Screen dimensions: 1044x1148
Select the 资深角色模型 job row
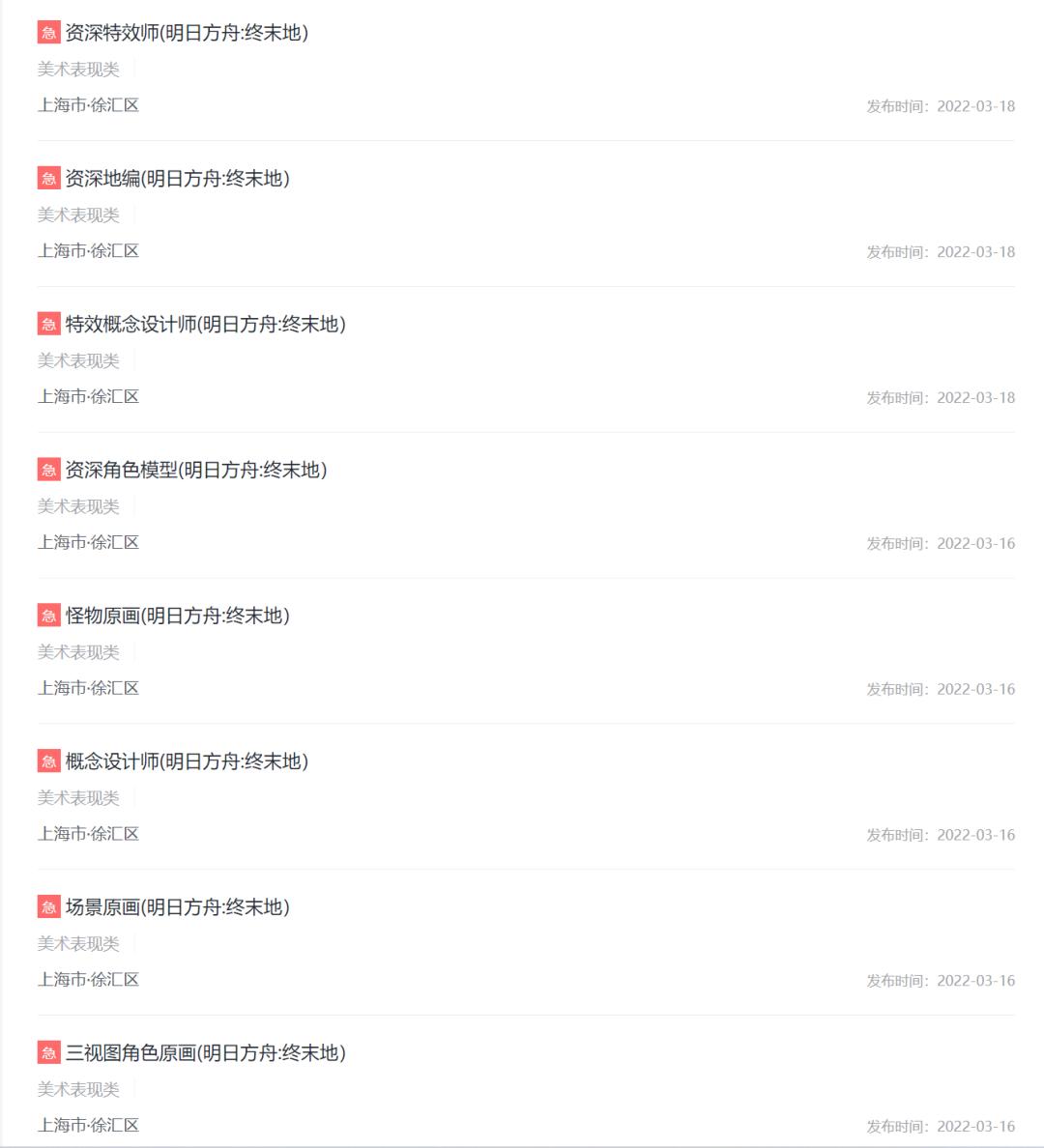coord(195,471)
